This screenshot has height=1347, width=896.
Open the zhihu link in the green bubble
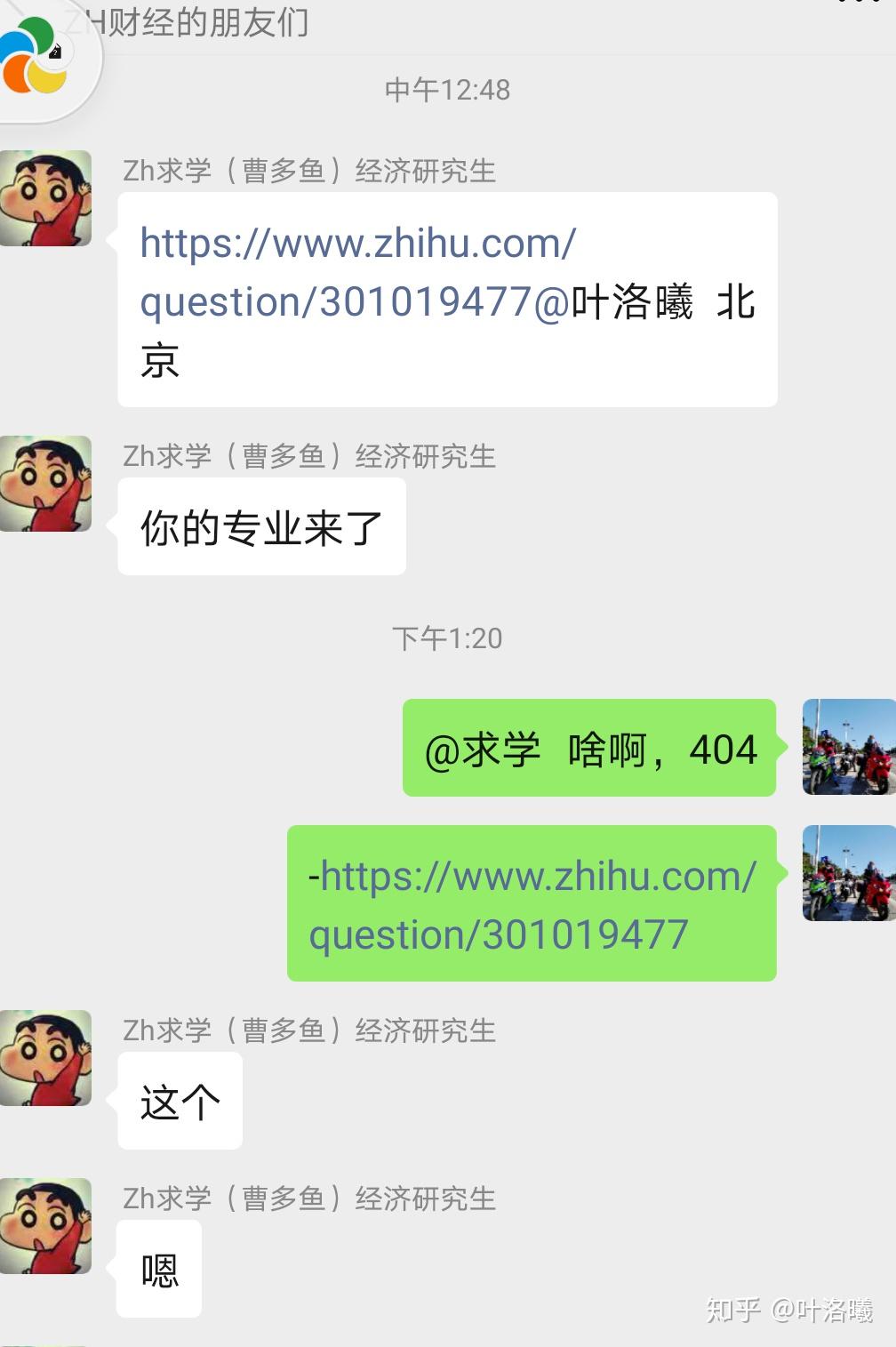pos(532,905)
